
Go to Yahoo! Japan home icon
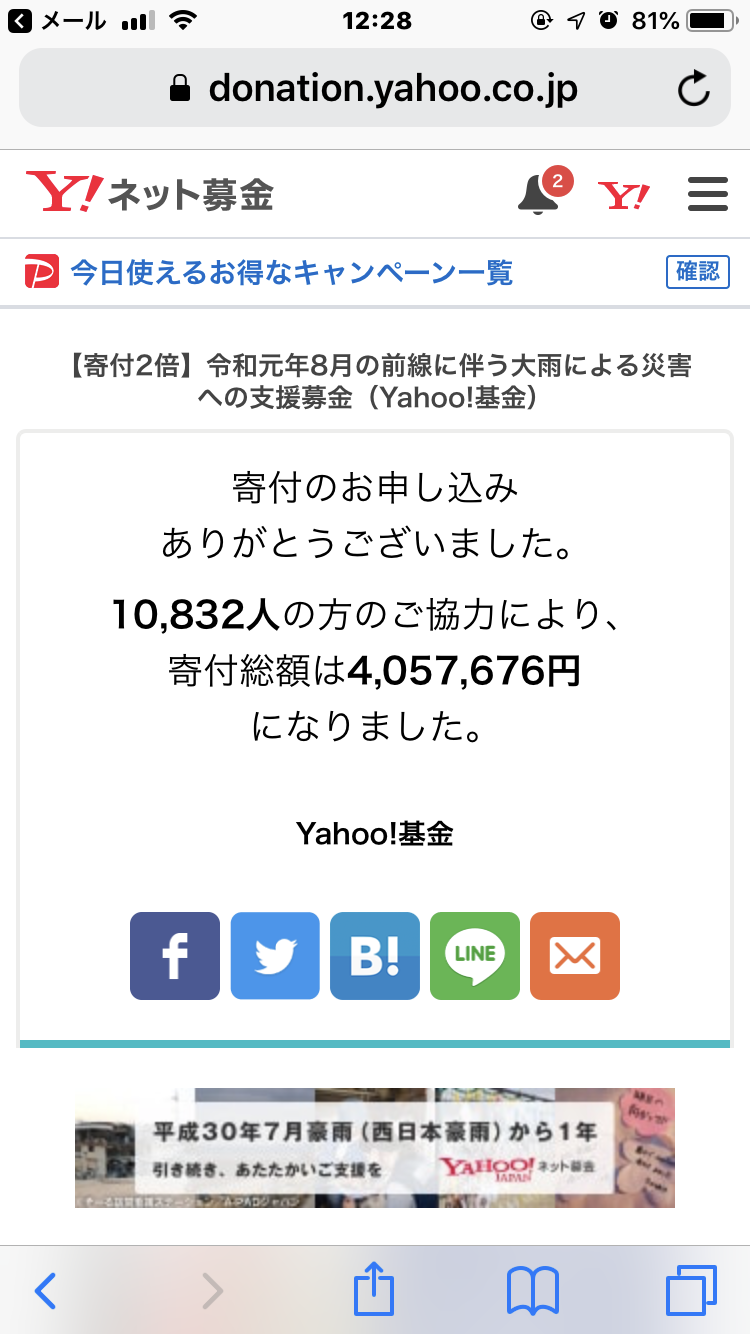click(x=624, y=195)
